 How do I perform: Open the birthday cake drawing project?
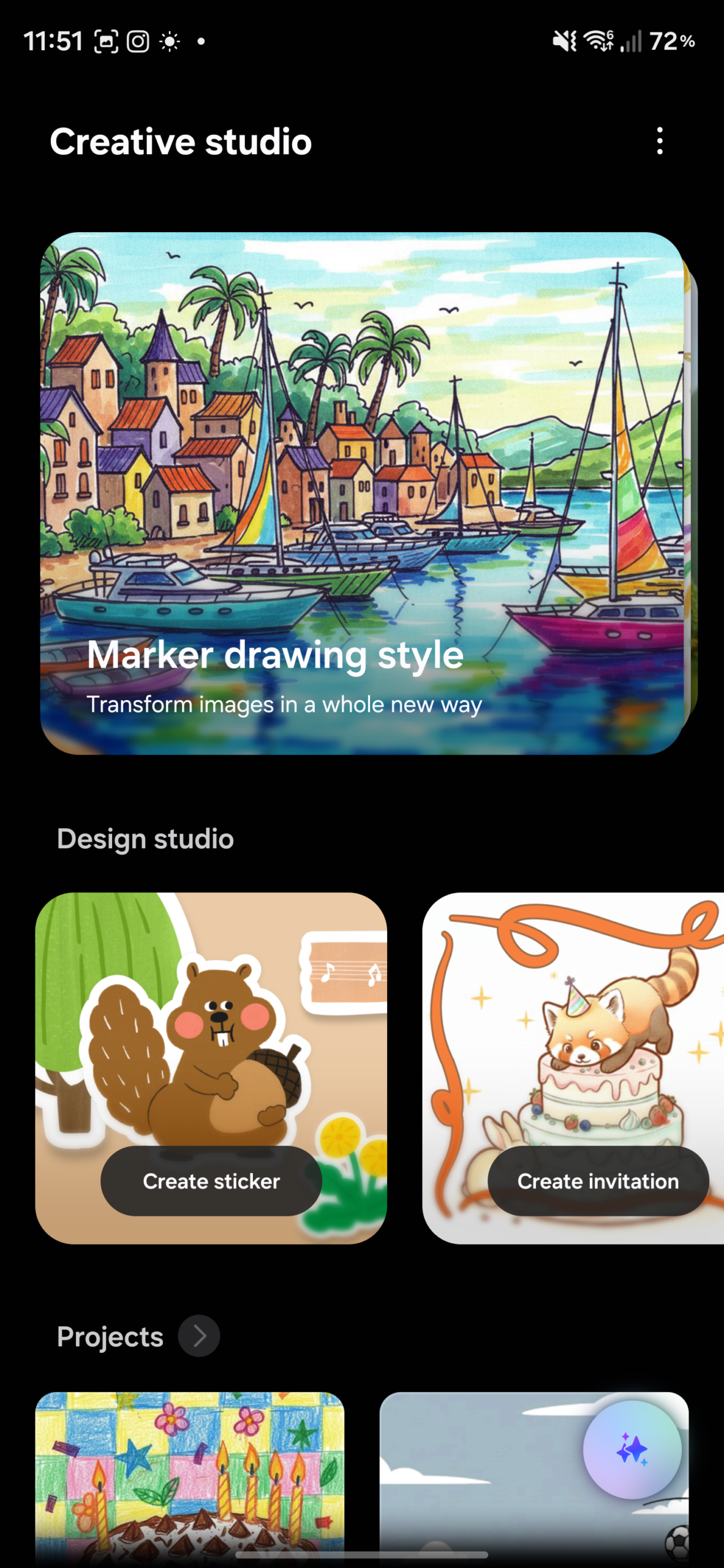(190, 1482)
